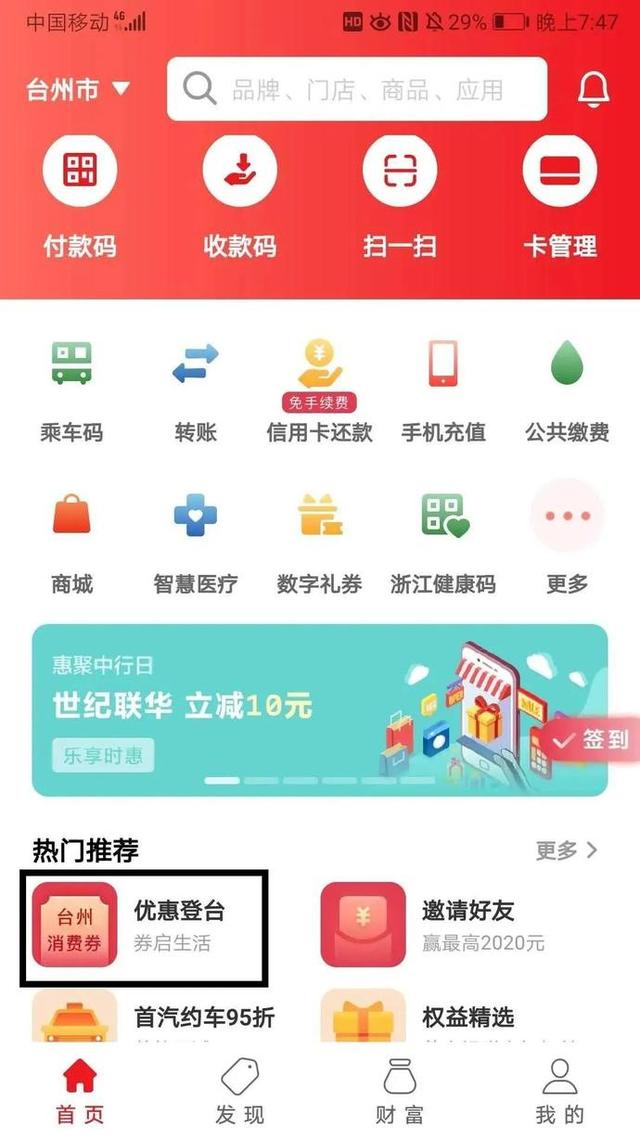Open 手机充值 phone top-up
The image size is (640, 1138).
tap(443, 391)
